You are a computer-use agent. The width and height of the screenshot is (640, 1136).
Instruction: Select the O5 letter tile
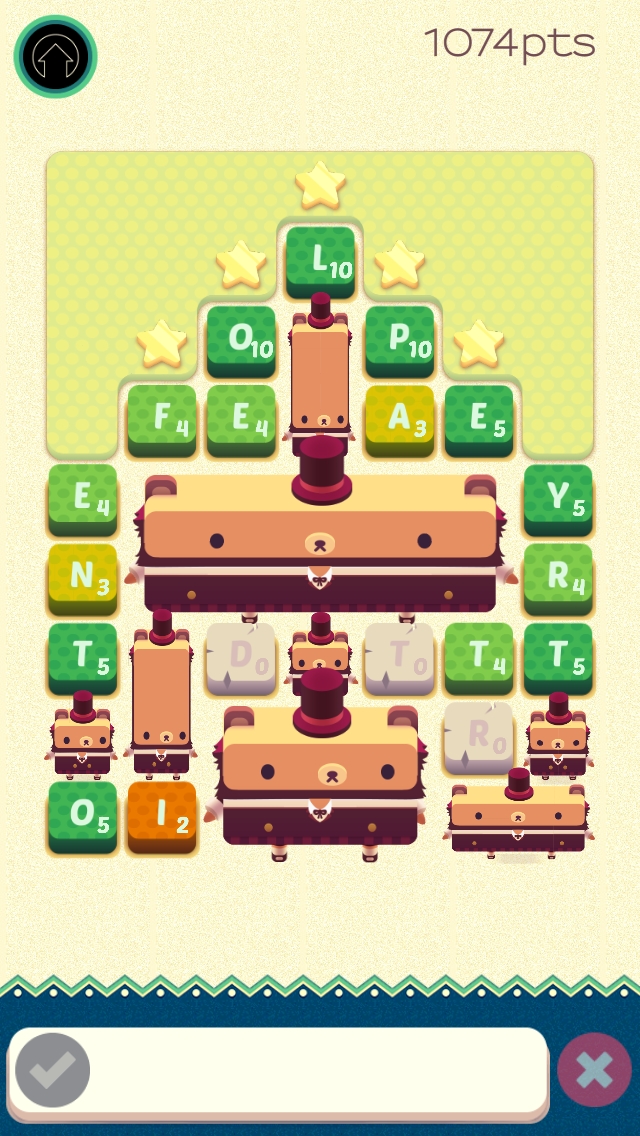click(83, 815)
